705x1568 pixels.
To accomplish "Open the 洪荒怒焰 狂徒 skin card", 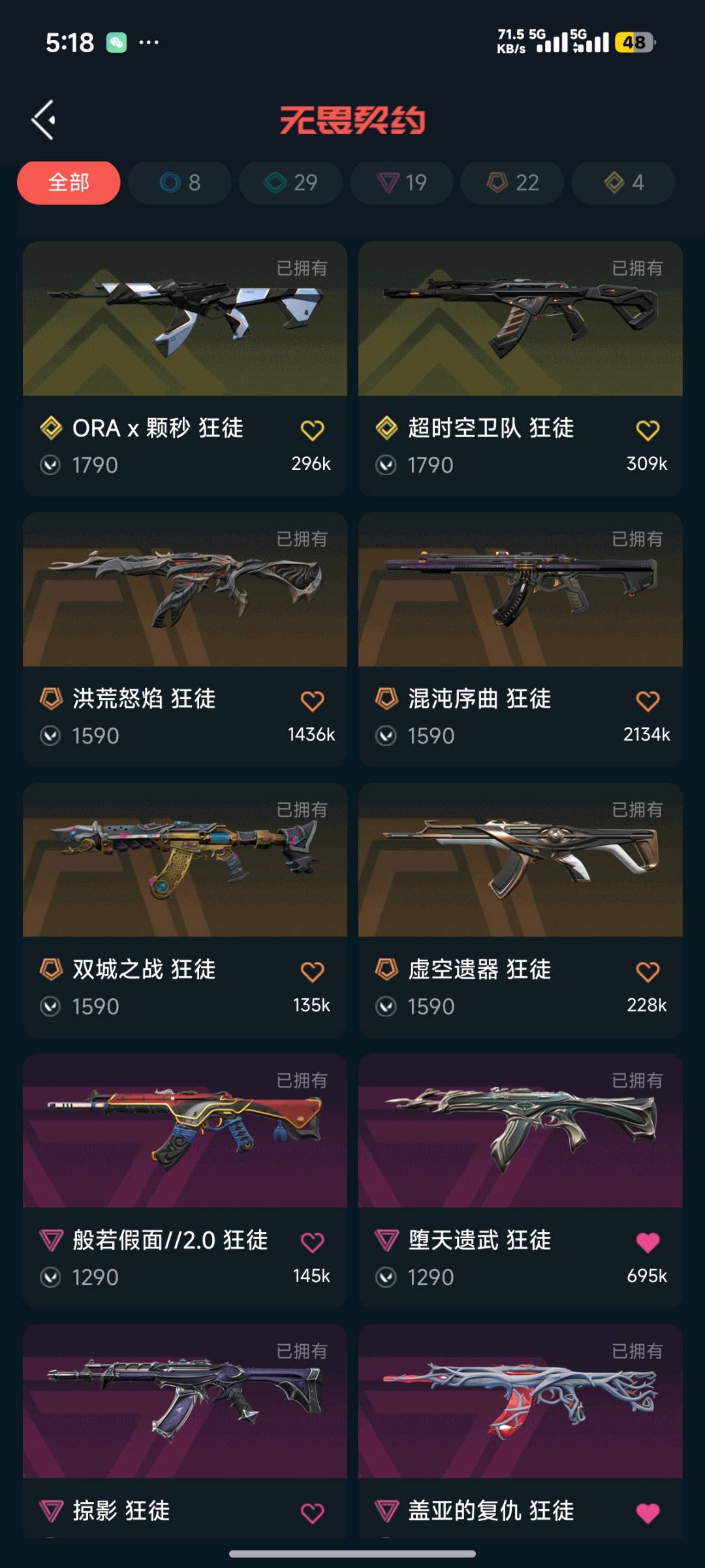I will (185, 591).
